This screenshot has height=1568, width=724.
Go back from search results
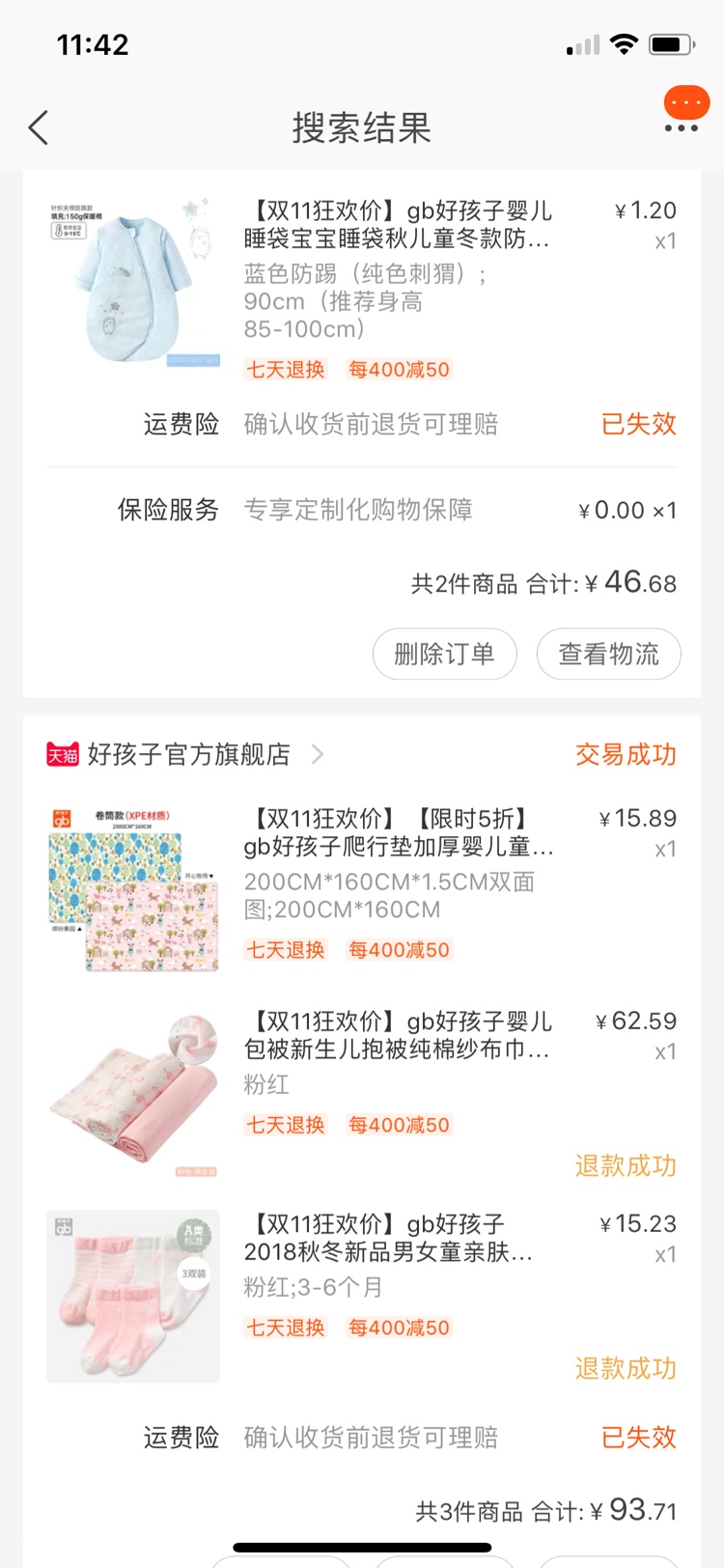point(39,127)
